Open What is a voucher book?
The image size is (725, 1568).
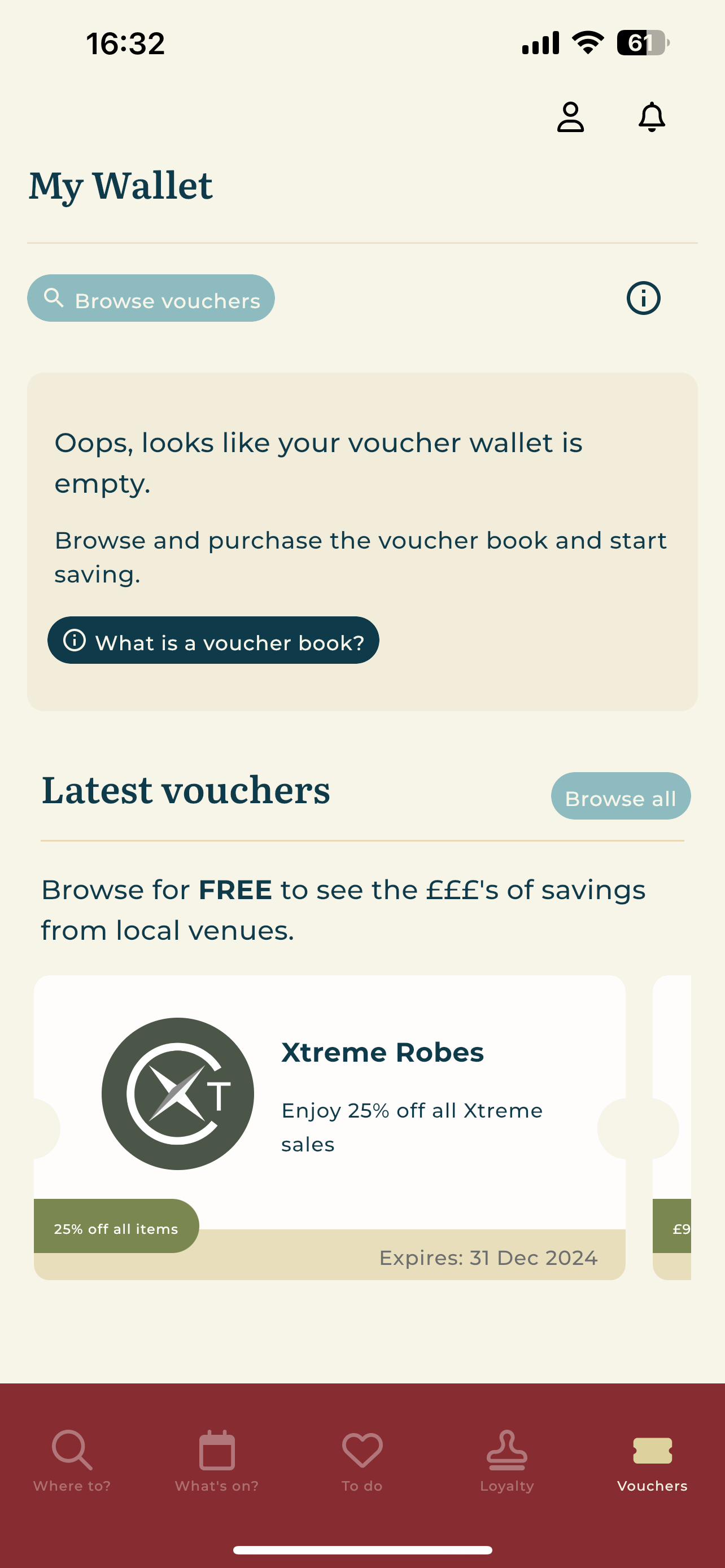click(213, 640)
